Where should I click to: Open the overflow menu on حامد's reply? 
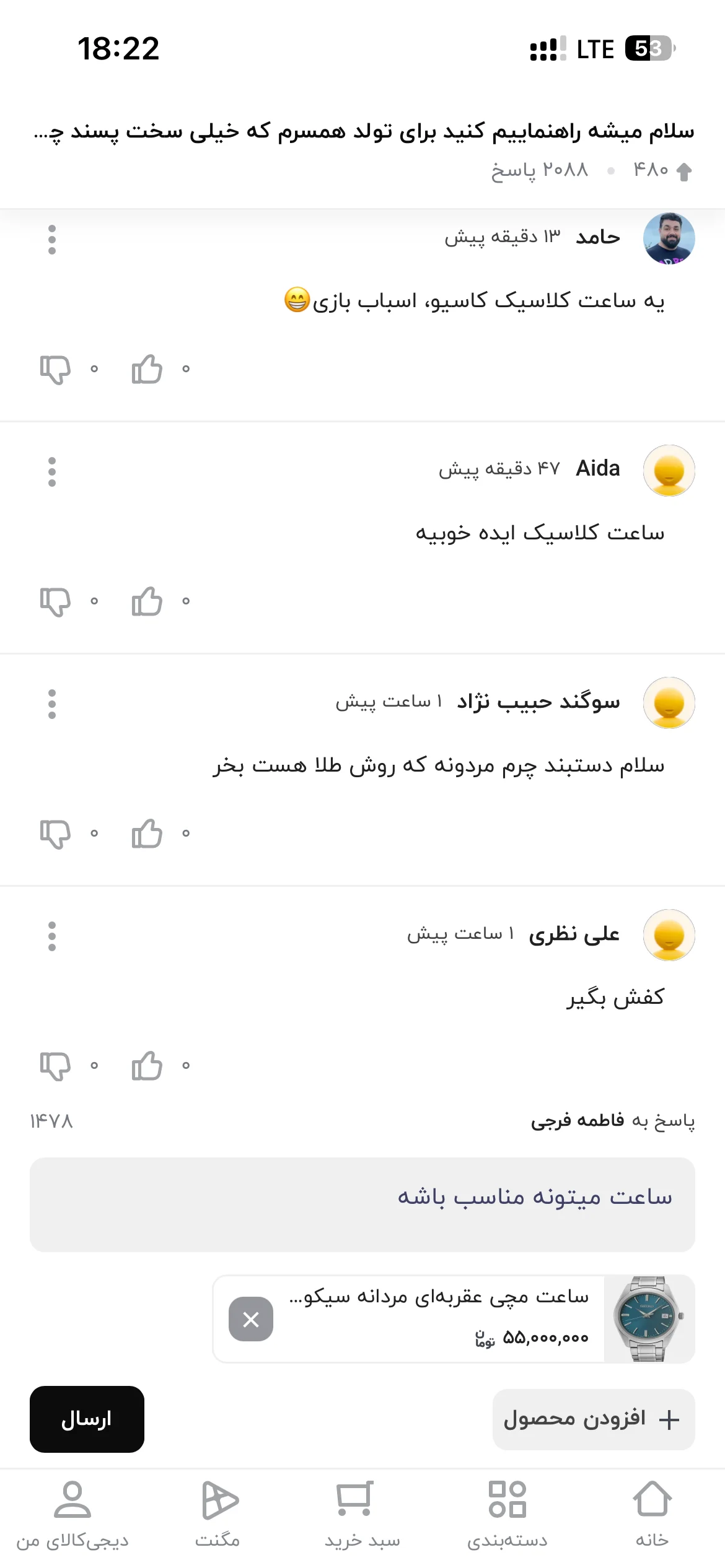point(52,240)
